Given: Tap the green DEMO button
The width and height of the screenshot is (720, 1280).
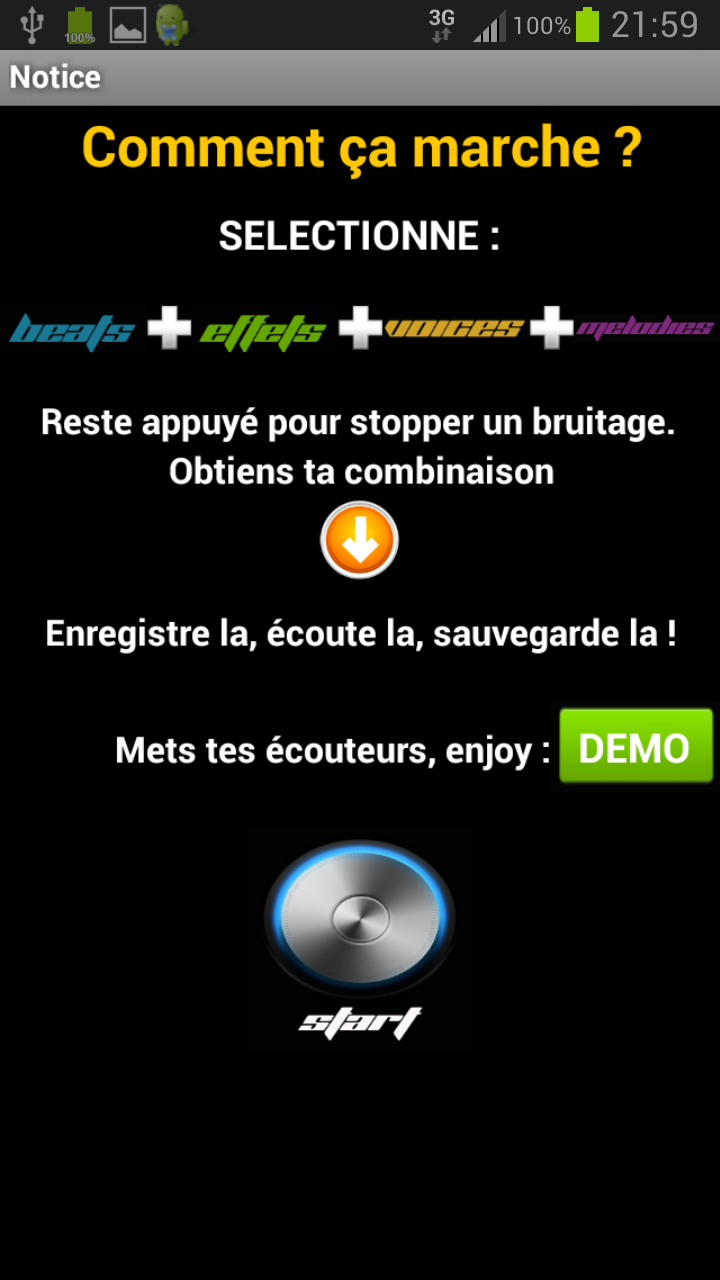Looking at the screenshot, I should click(x=635, y=747).
